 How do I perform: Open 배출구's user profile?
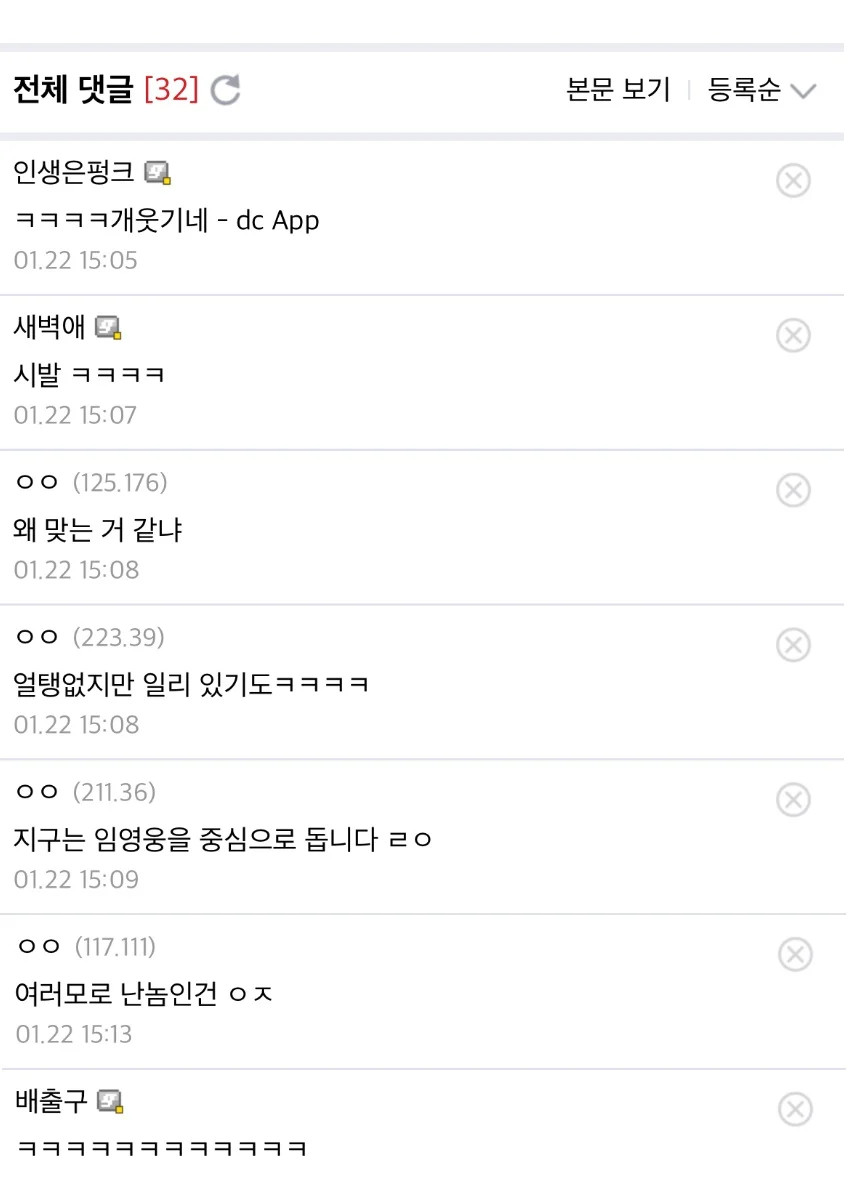point(51,1102)
